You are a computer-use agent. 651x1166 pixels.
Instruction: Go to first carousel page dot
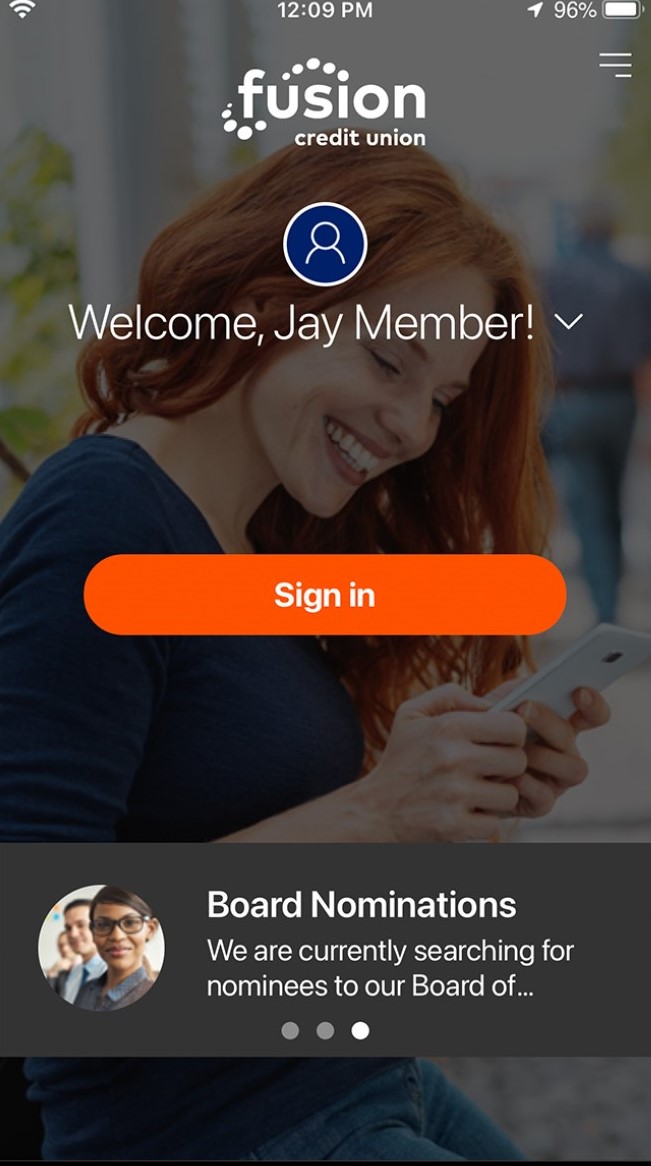290,1030
